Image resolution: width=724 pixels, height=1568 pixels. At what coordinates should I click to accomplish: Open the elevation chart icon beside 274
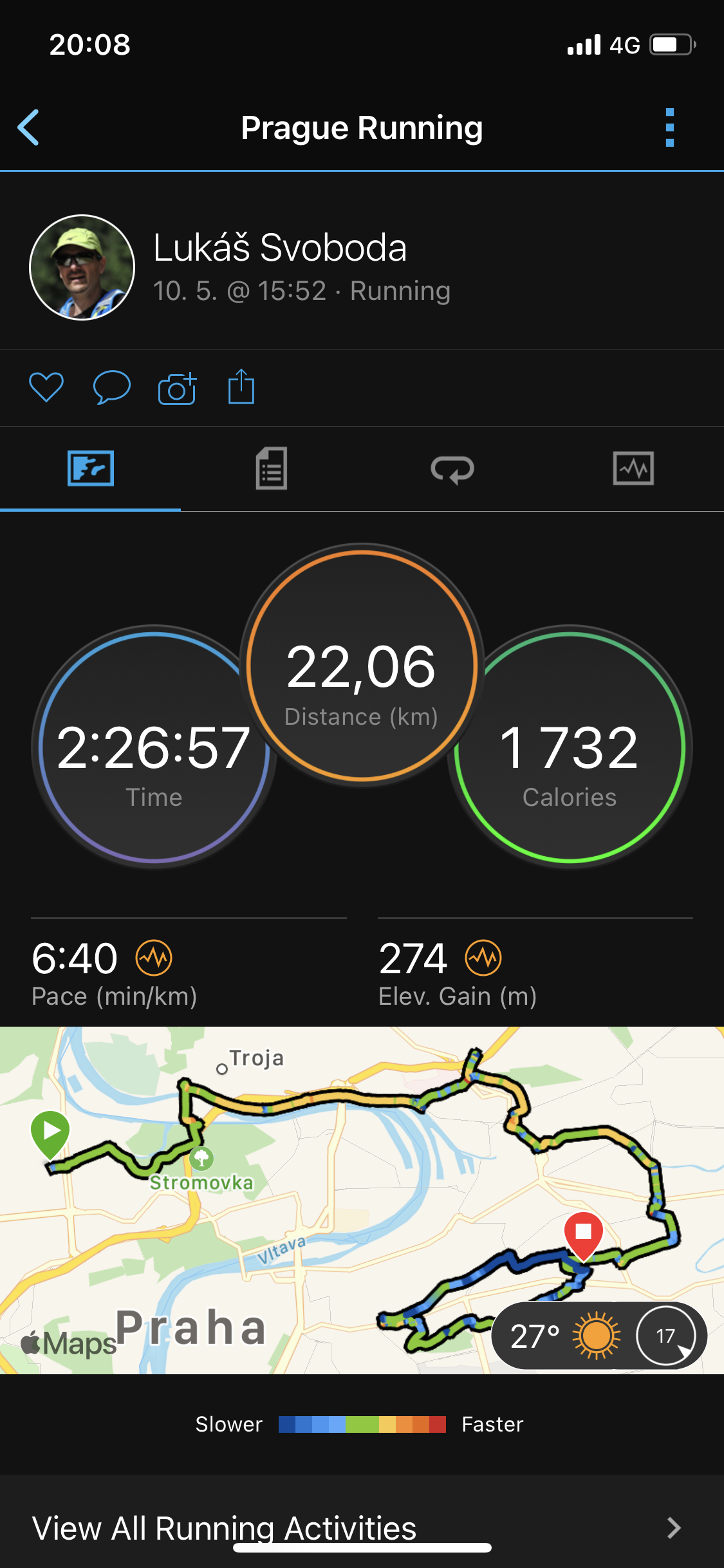click(x=483, y=958)
